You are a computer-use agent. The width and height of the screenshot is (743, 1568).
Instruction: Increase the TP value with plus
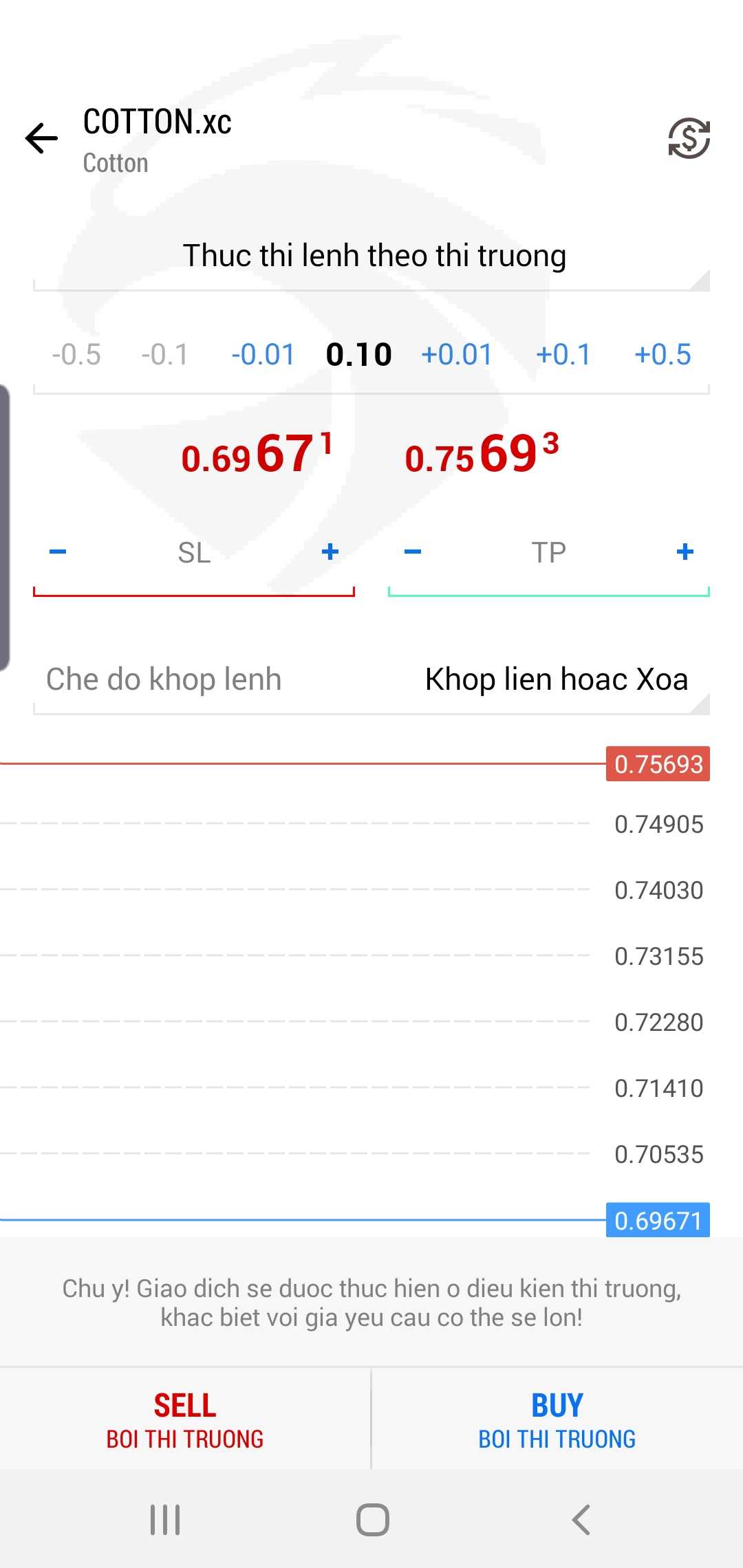[685, 552]
